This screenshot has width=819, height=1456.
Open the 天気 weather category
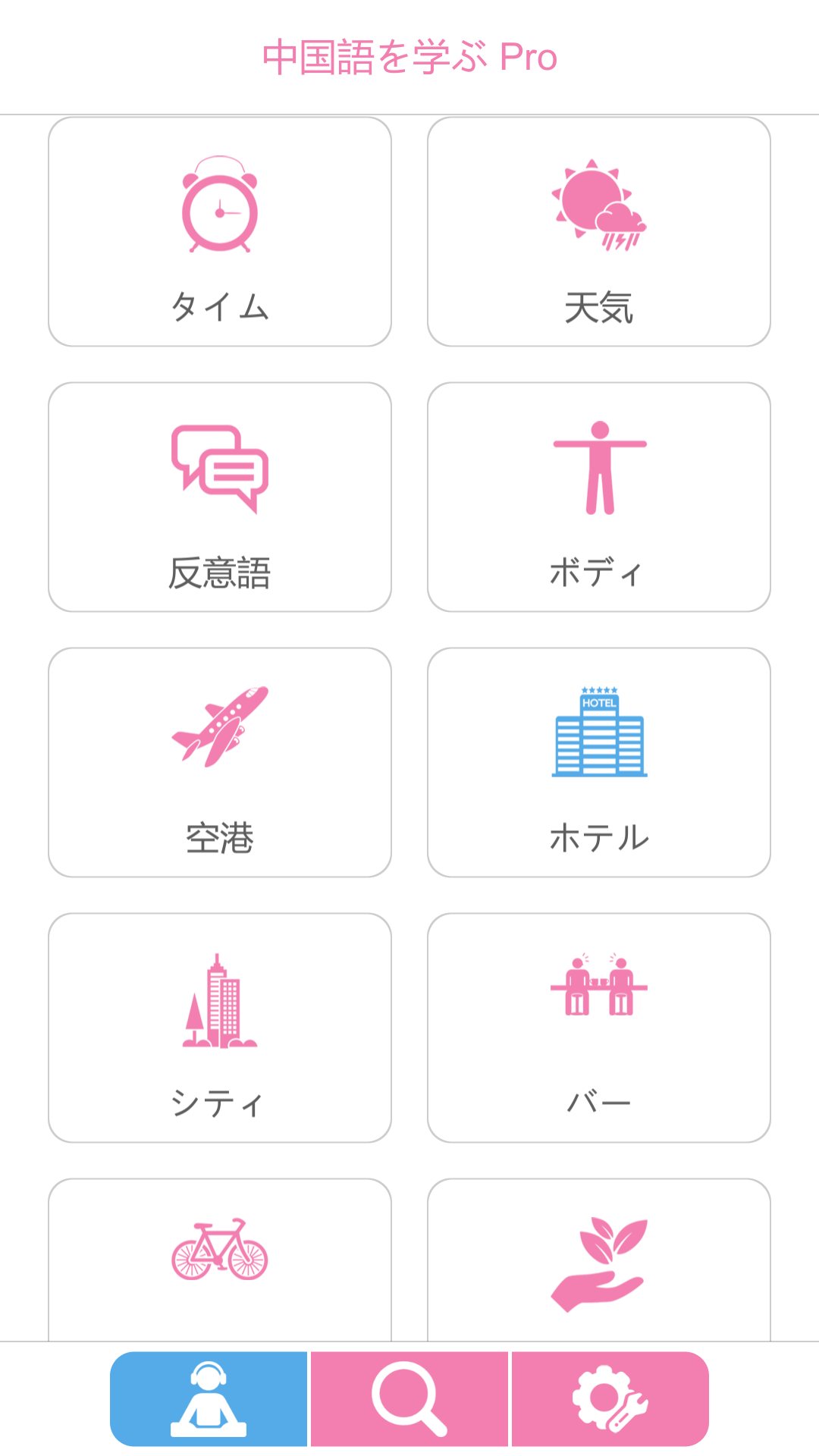pos(599,231)
